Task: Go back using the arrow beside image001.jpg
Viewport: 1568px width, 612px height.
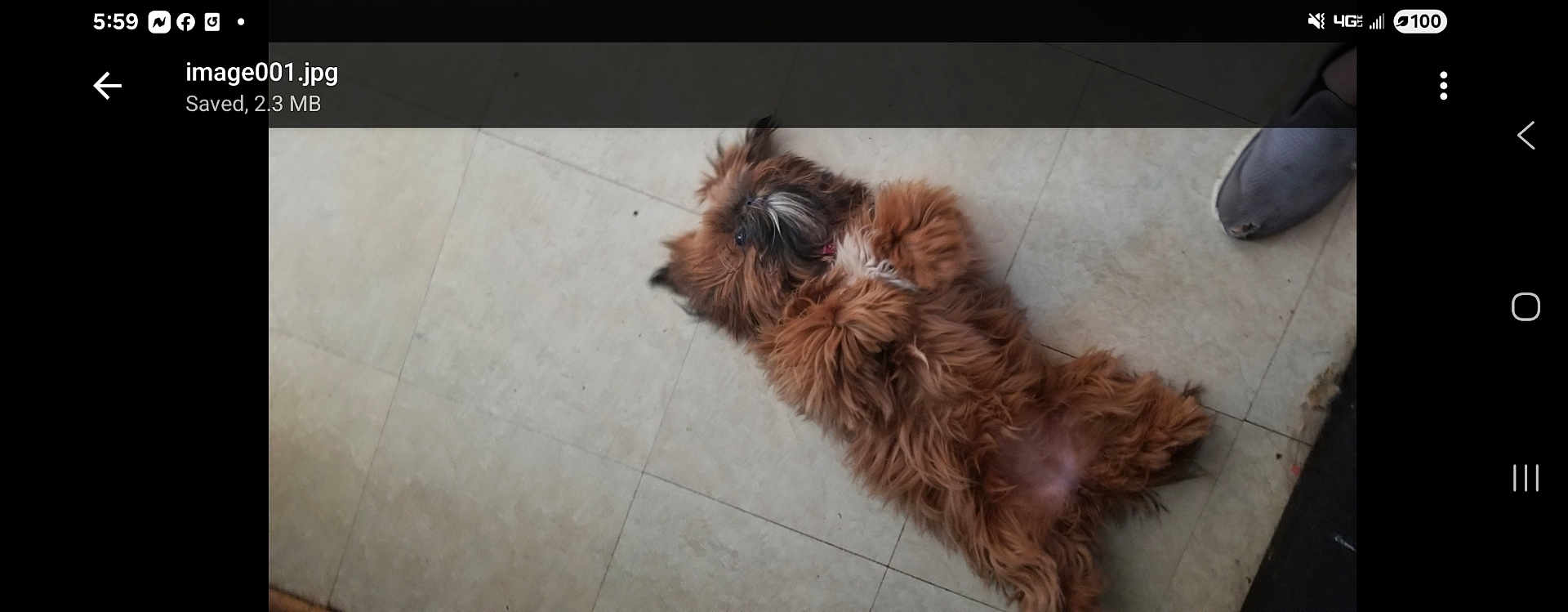Action: point(107,86)
